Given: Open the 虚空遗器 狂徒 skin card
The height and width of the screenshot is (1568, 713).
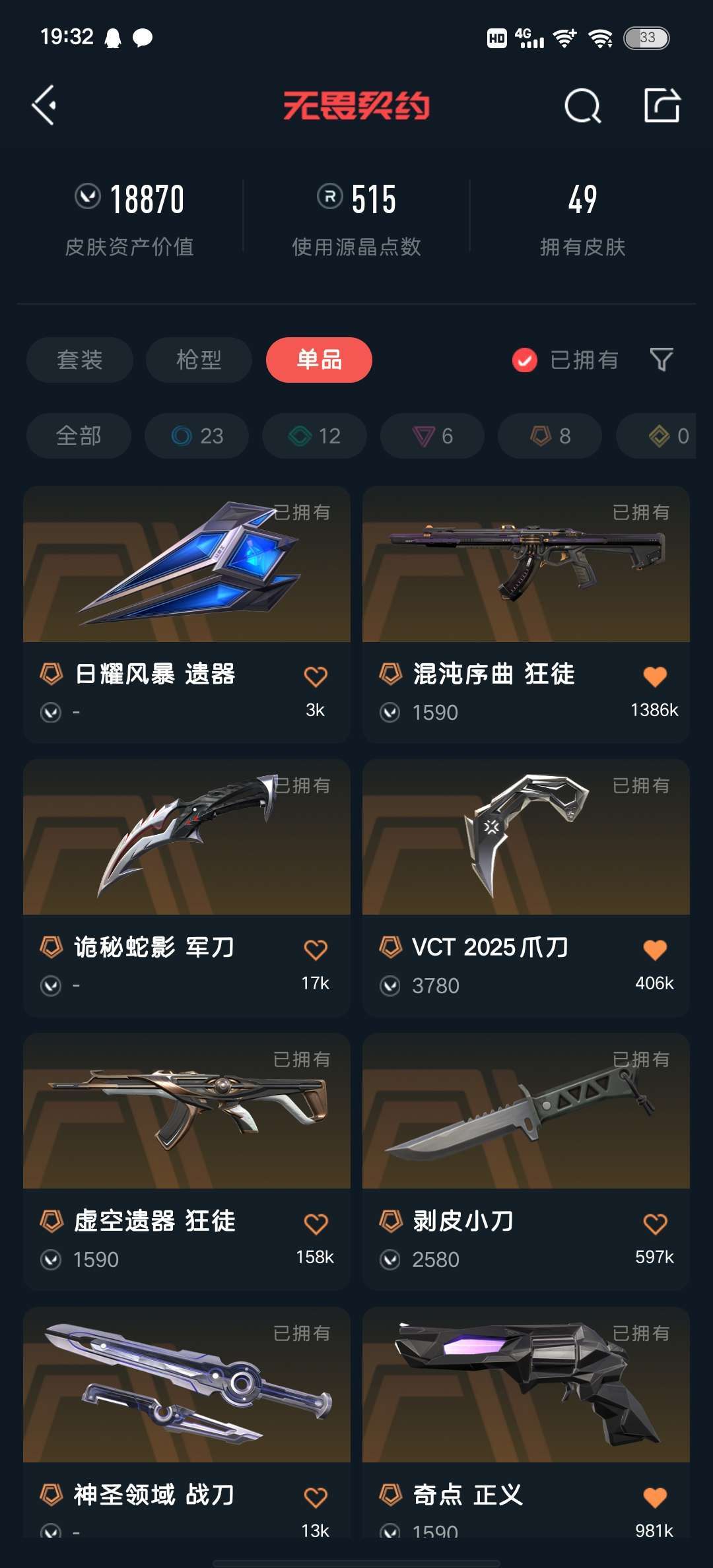Looking at the screenshot, I should pos(187,1161).
